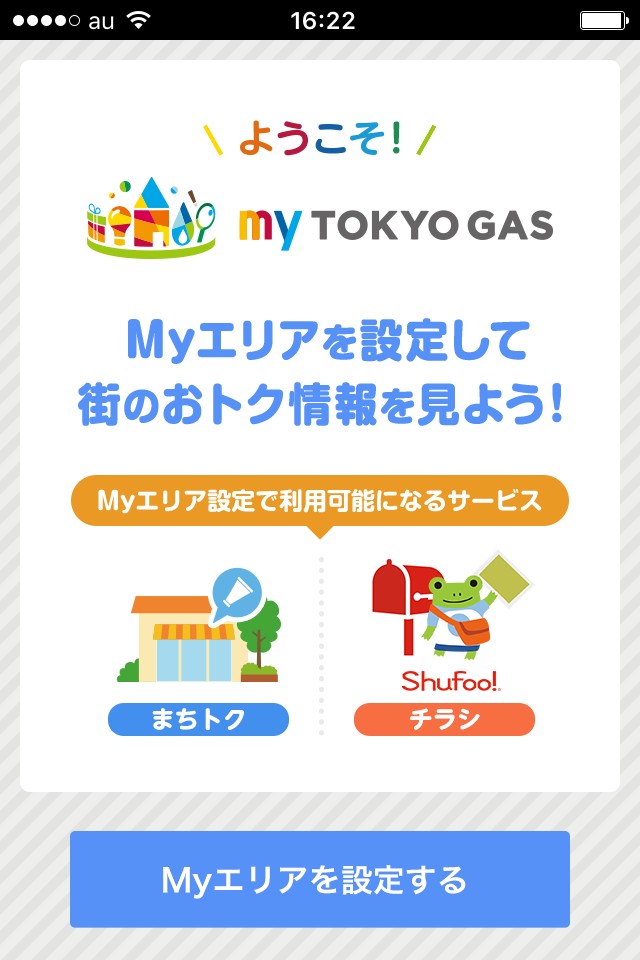Tap the Myエリアを設定する button
The image size is (640, 960).
(x=319, y=879)
